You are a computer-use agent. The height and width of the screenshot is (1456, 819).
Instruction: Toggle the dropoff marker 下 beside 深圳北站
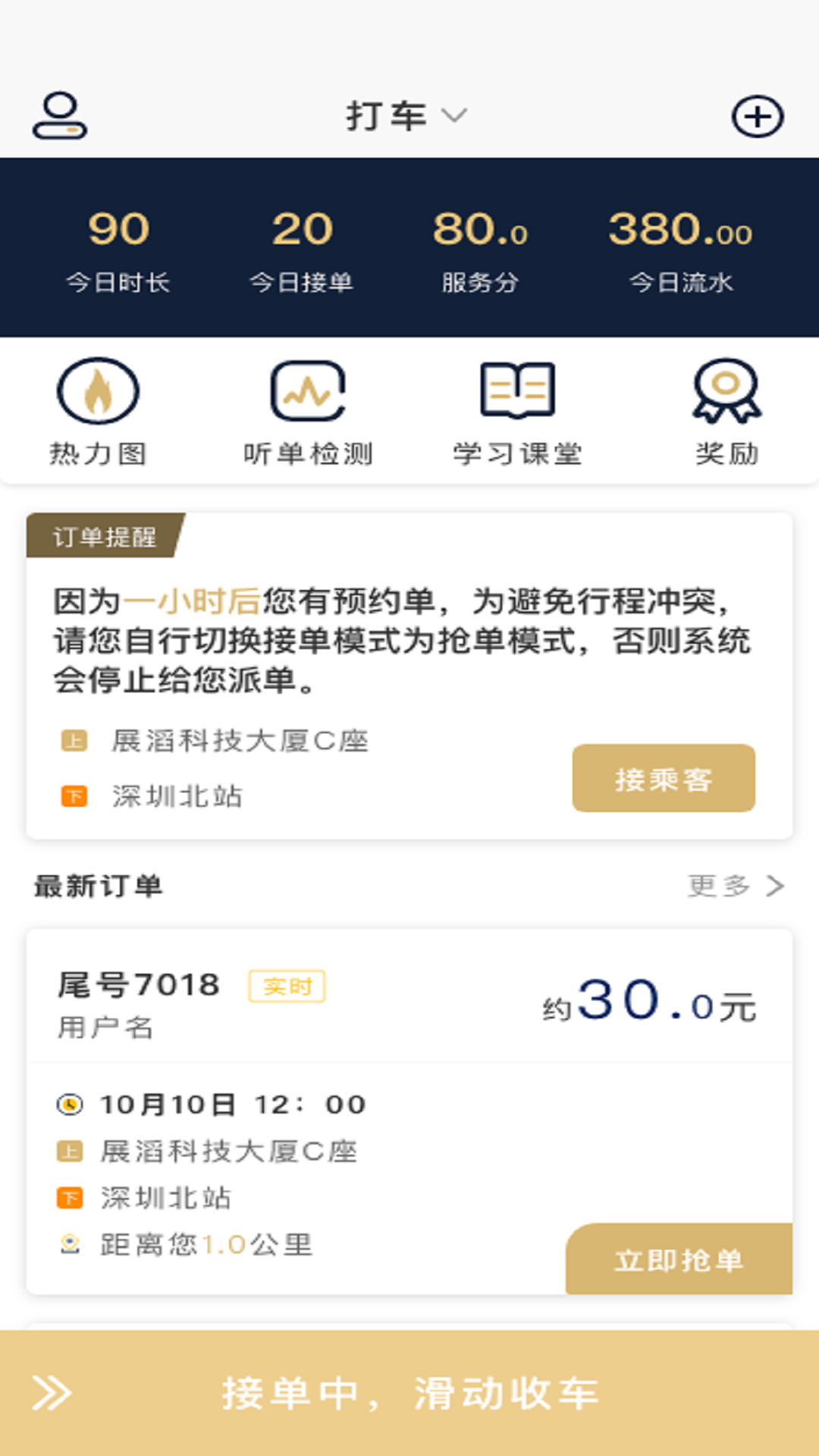(x=72, y=796)
